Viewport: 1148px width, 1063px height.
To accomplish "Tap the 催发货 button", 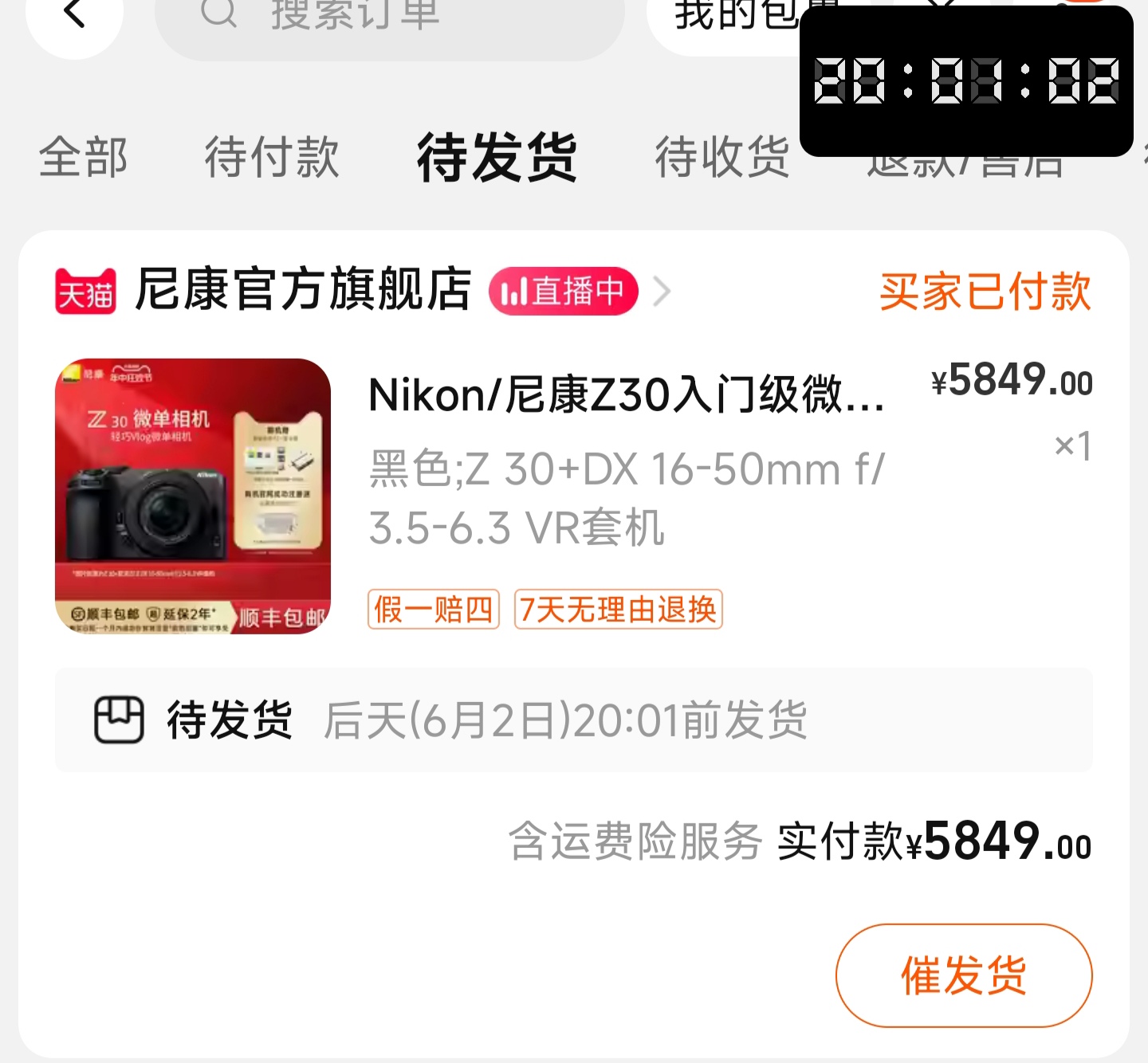I will pos(963,975).
